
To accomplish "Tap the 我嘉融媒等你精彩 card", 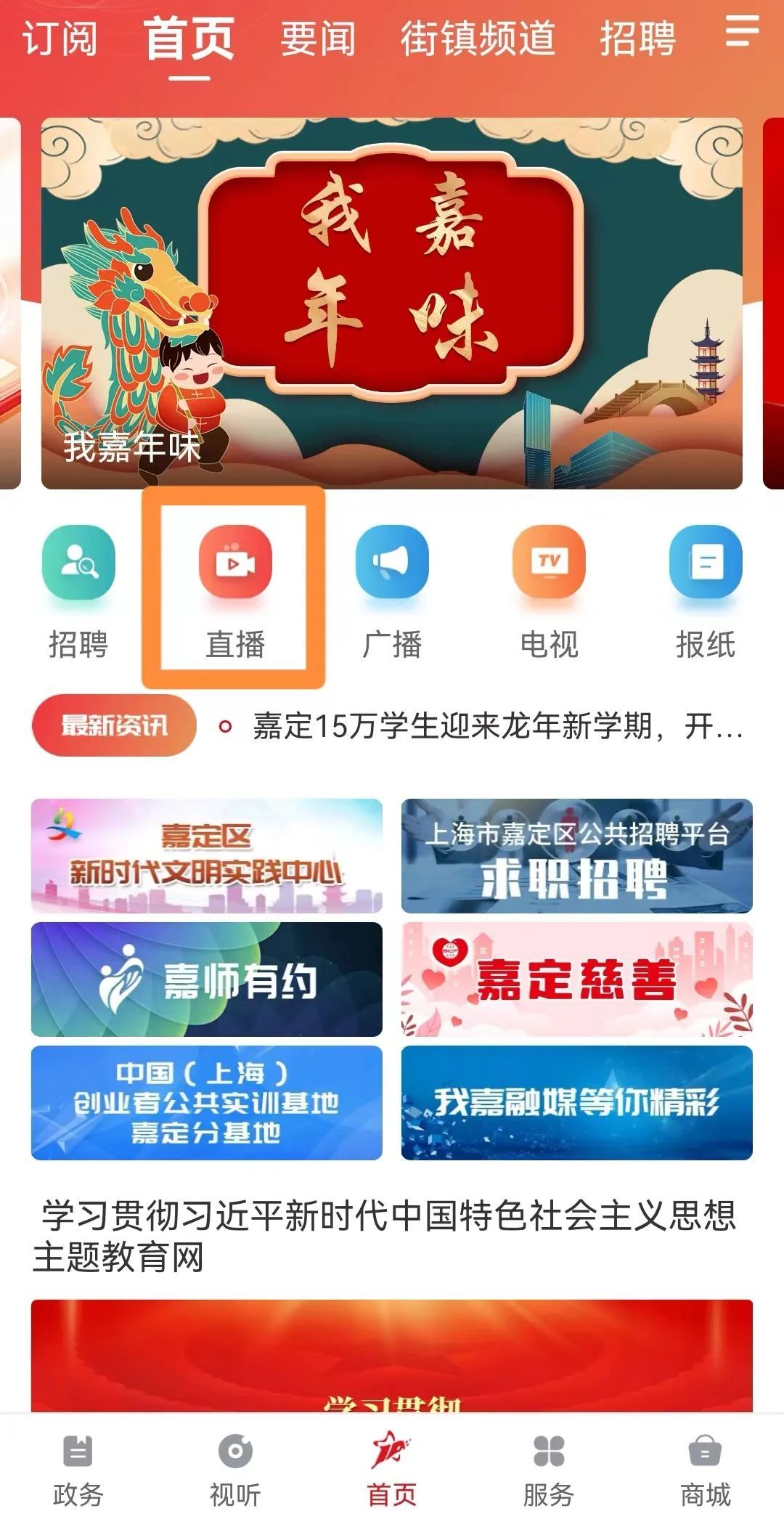I will (x=577, y=1102).
